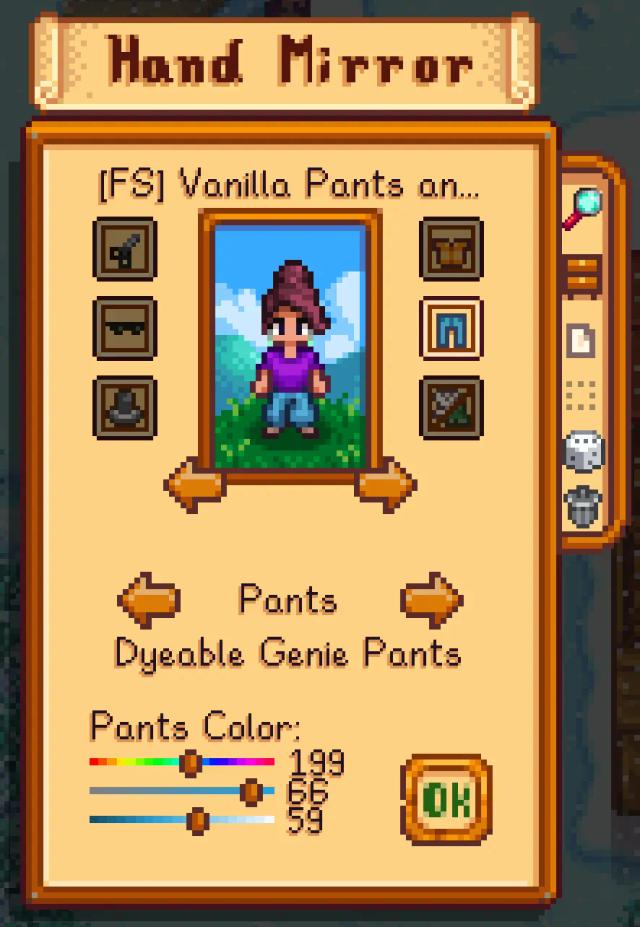Select the hair category icon
Image resolution: width=640 pixels, height=927 pixels.
124,249
